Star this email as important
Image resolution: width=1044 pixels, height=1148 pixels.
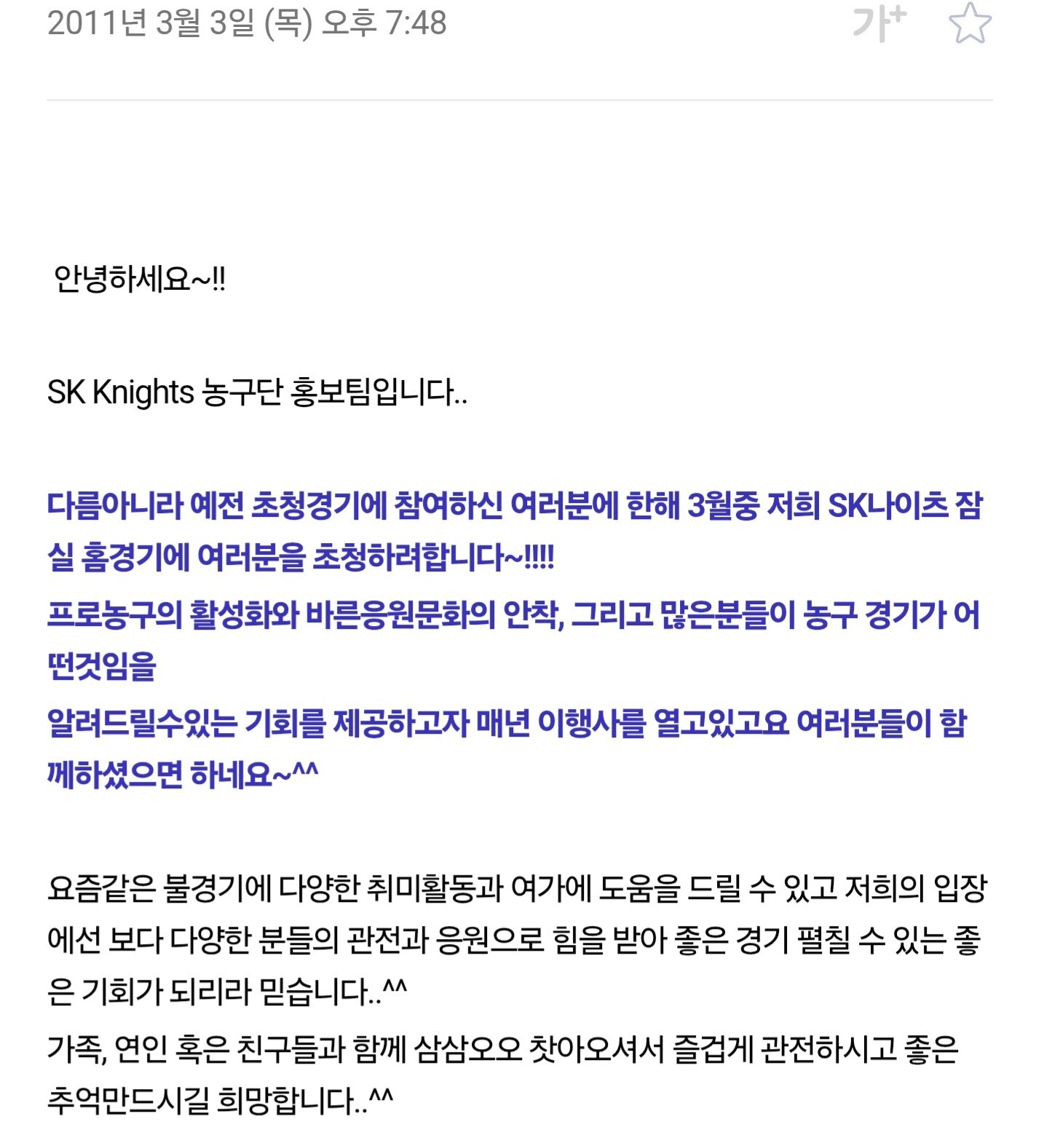click(x=970, y=23)
